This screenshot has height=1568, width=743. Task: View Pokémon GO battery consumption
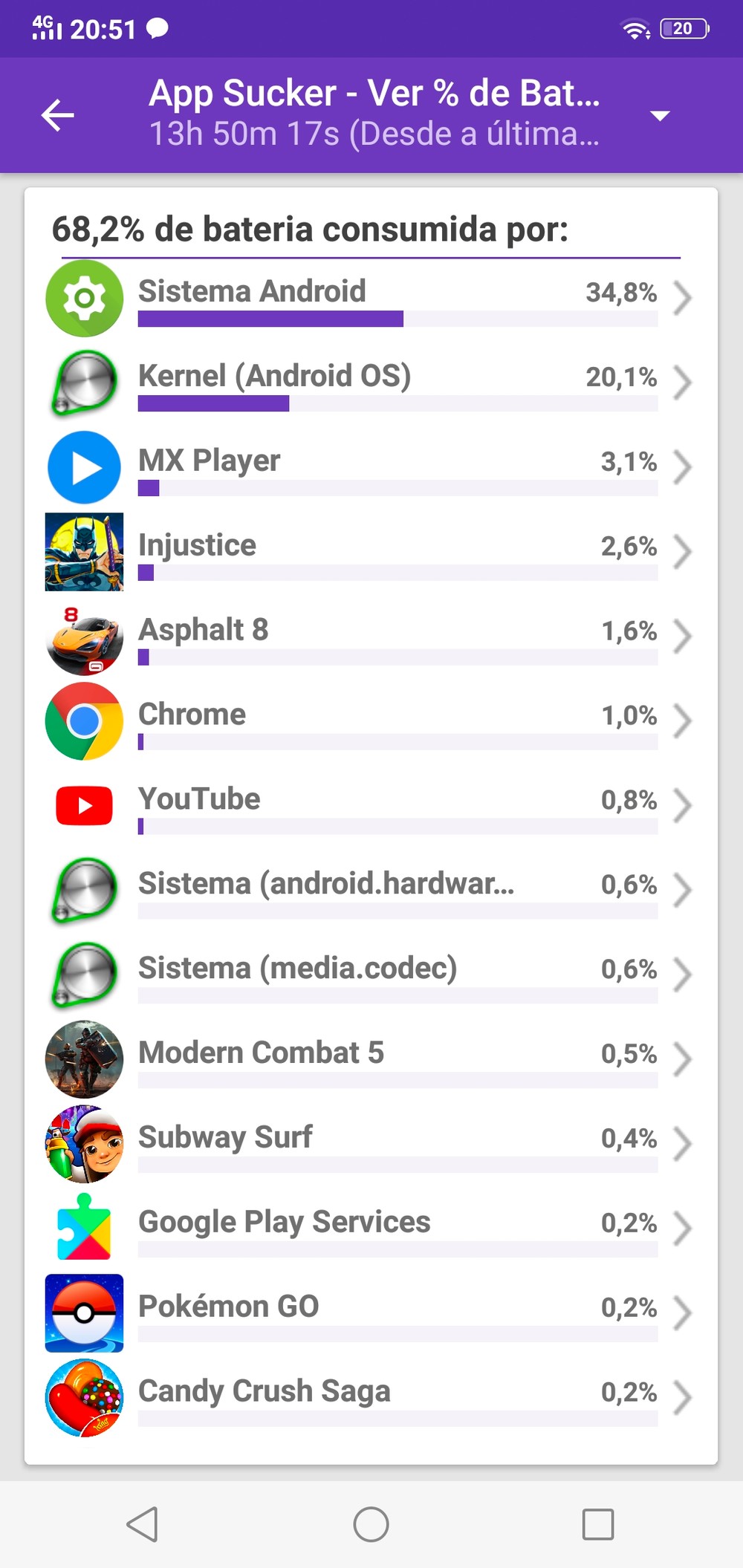click(x=371, y=1315)
